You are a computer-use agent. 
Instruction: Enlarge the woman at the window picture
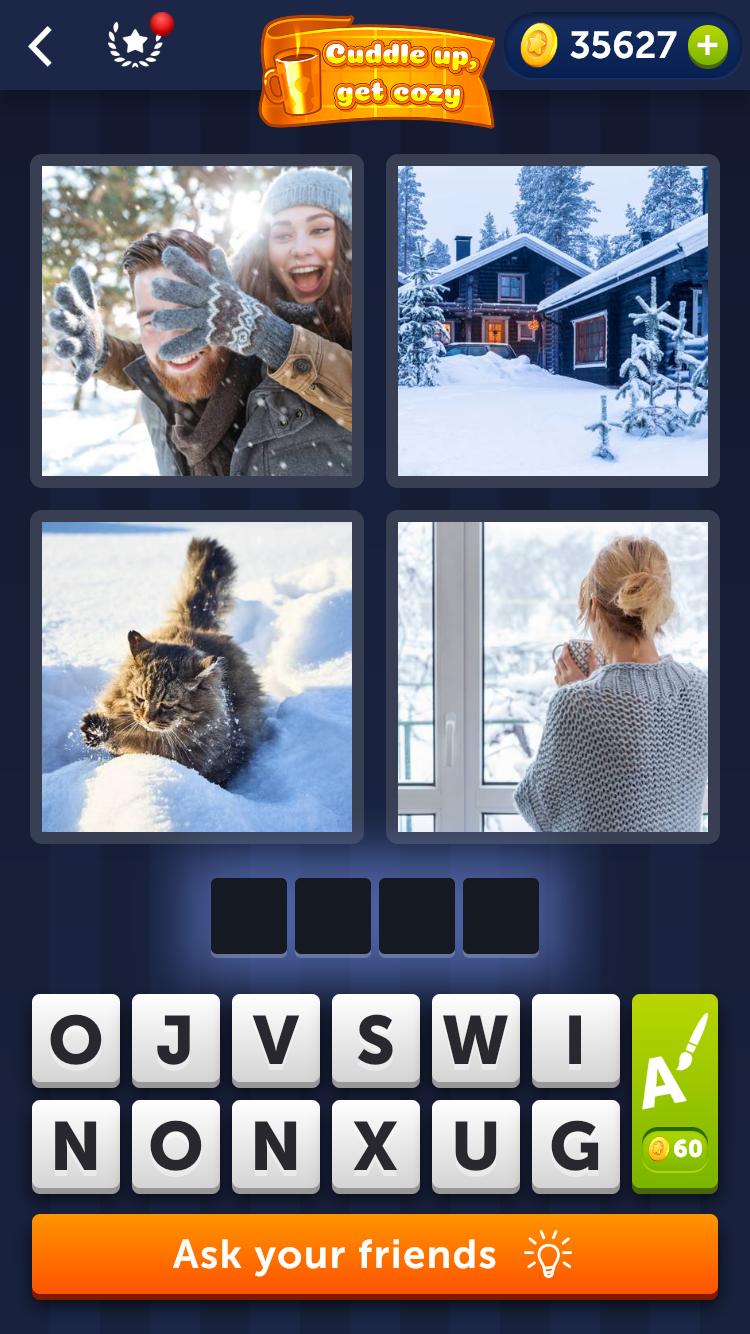coord(553,677)
